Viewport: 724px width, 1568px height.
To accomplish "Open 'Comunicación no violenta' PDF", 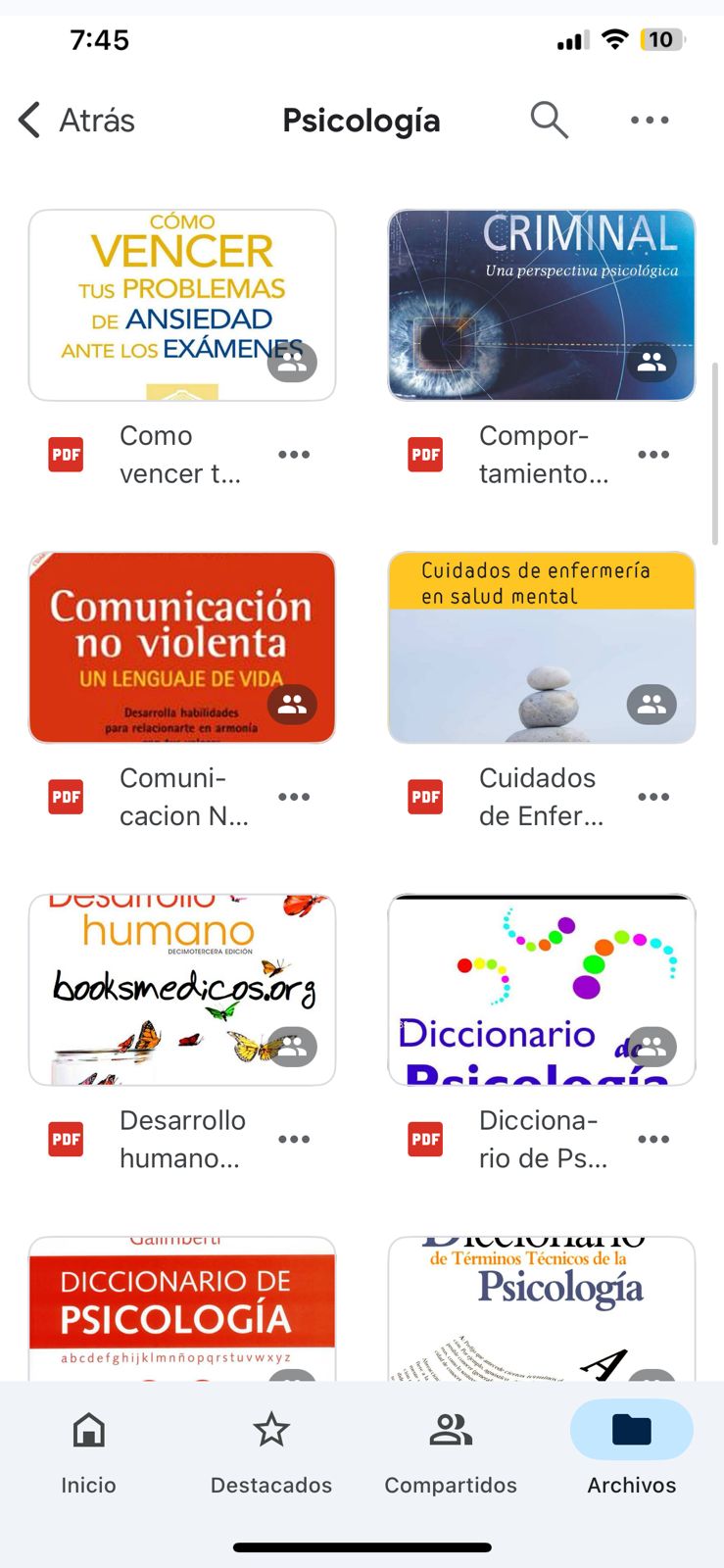I will [x=182, y=647].
